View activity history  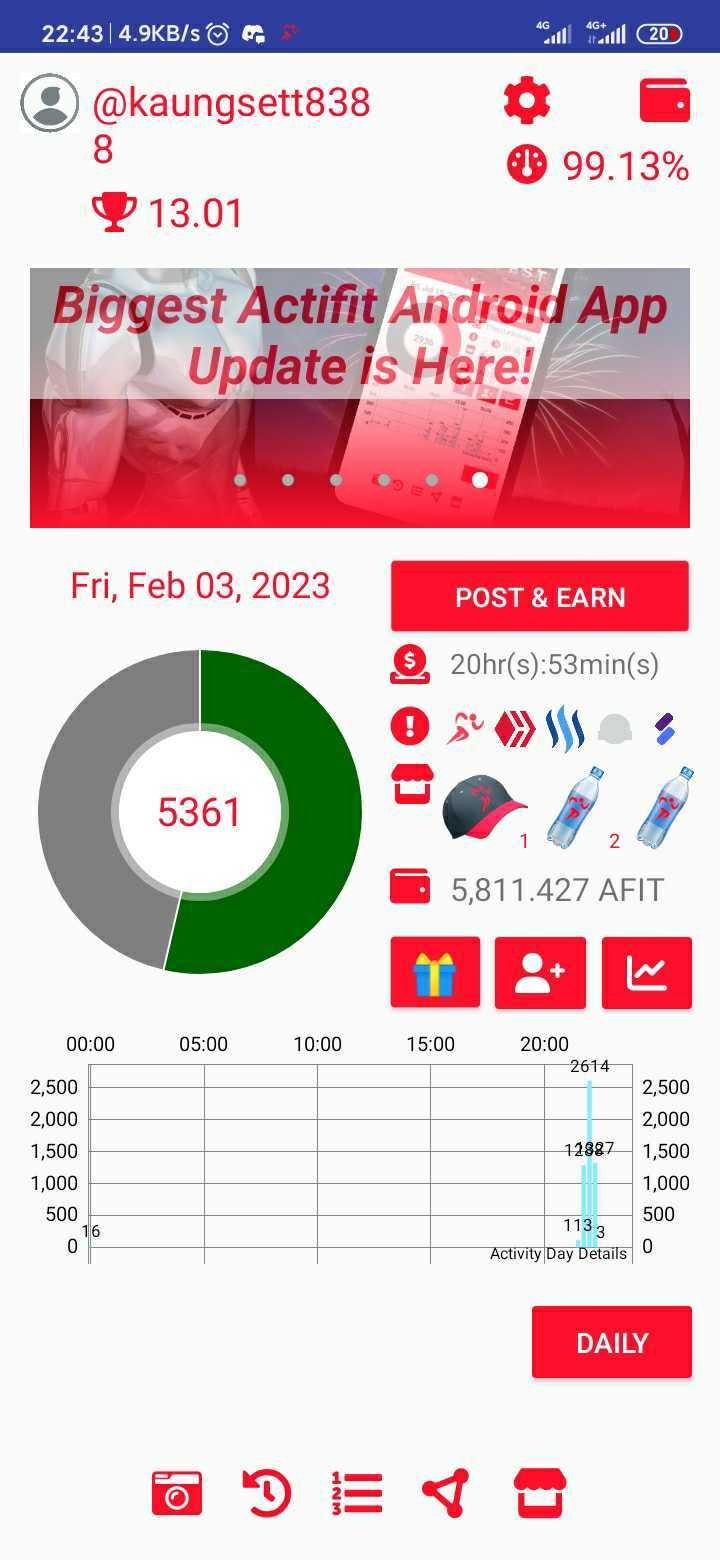pos(267,1494)
